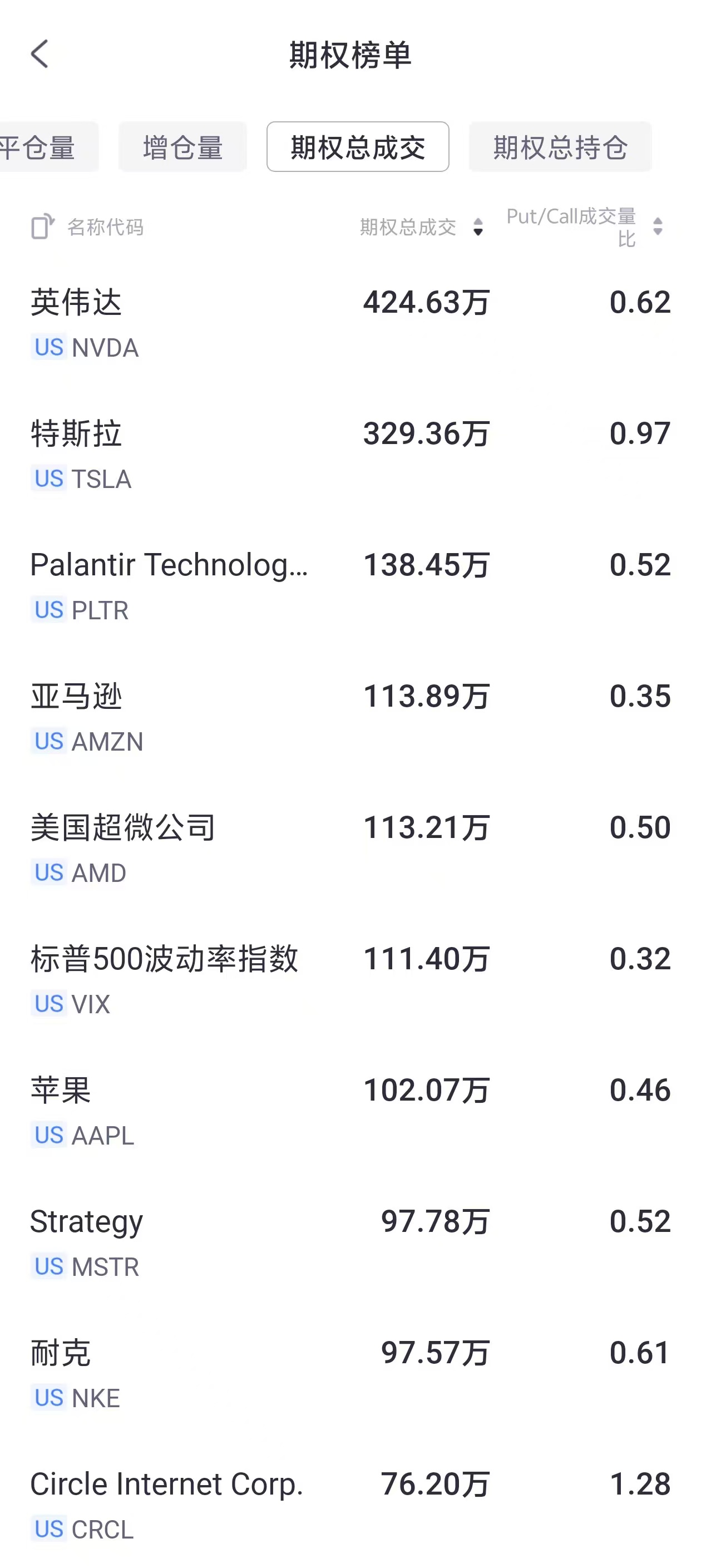Image resolution: width=701 pixels, height=1568 pixels.
Task: Go back from the options ranking page
Action: [x=40, y=54]
